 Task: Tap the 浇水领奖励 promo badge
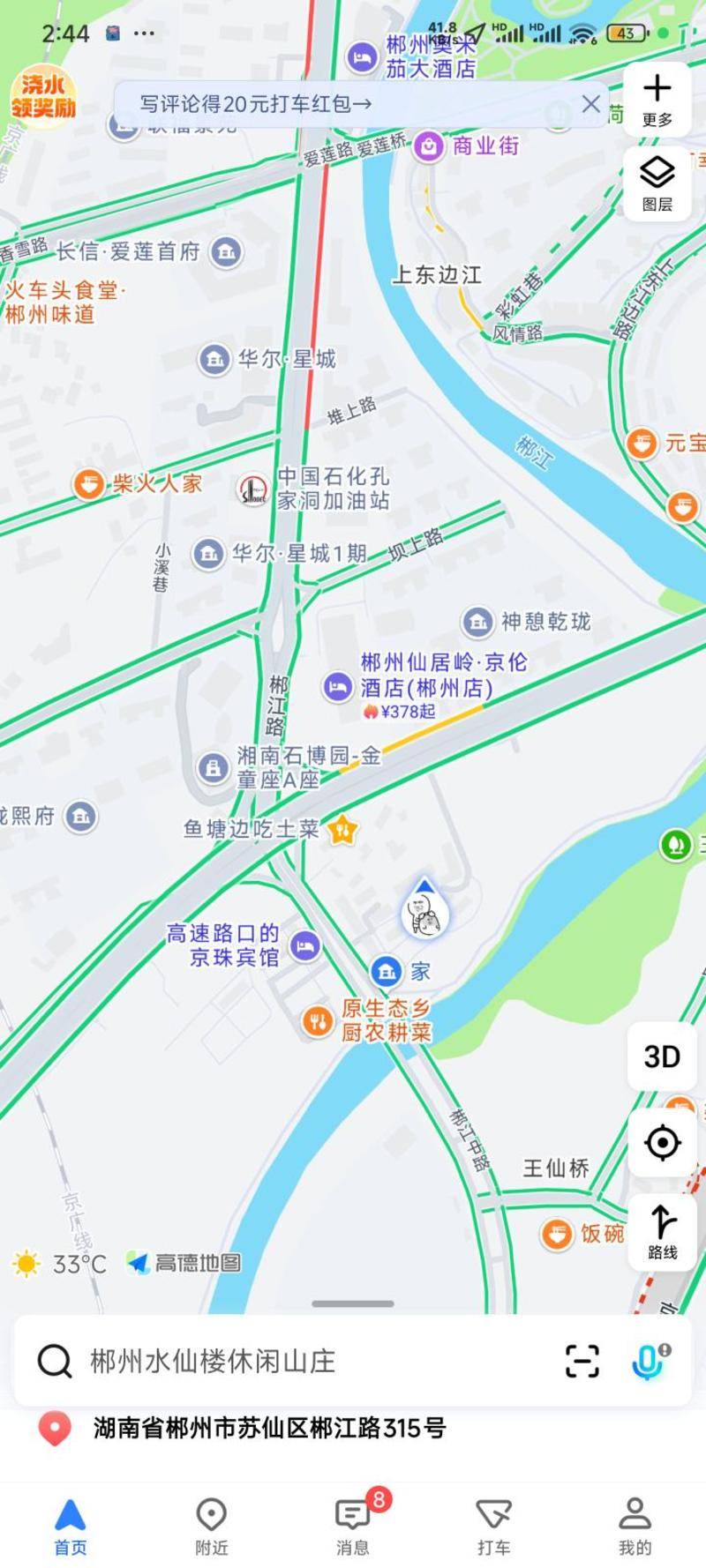43,97
